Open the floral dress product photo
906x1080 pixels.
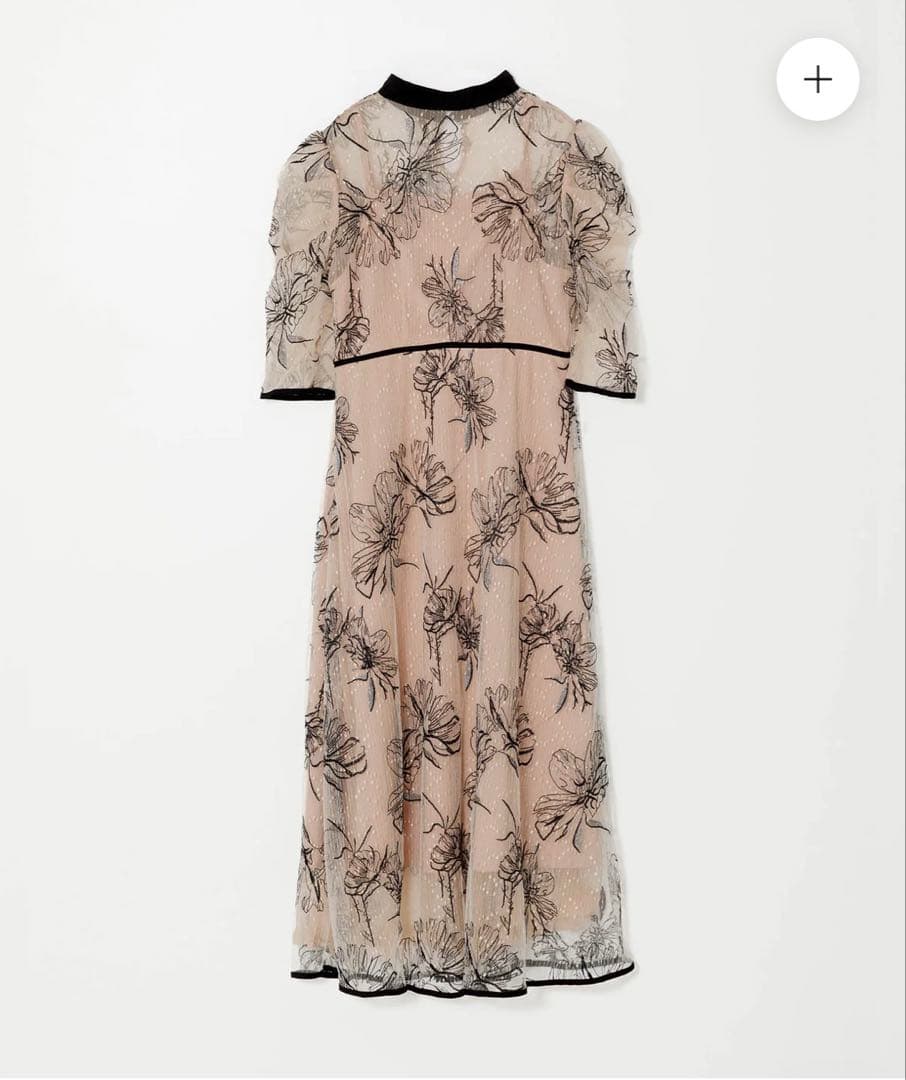pos(450,540)
